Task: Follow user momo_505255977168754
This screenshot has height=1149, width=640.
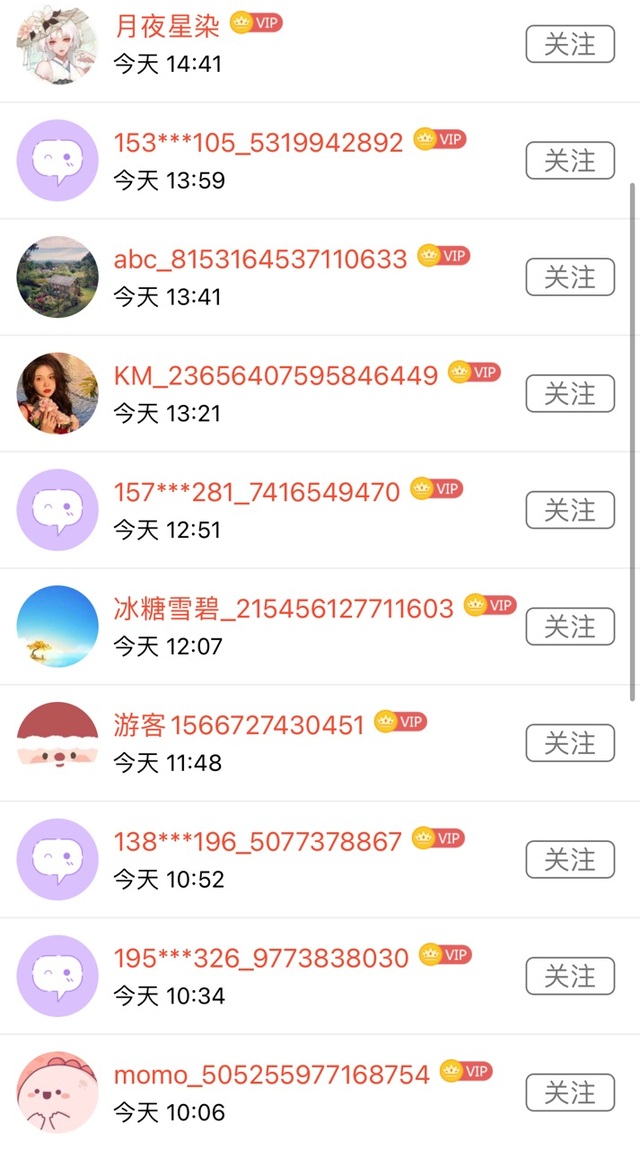Action: [x=570, y=1093]
